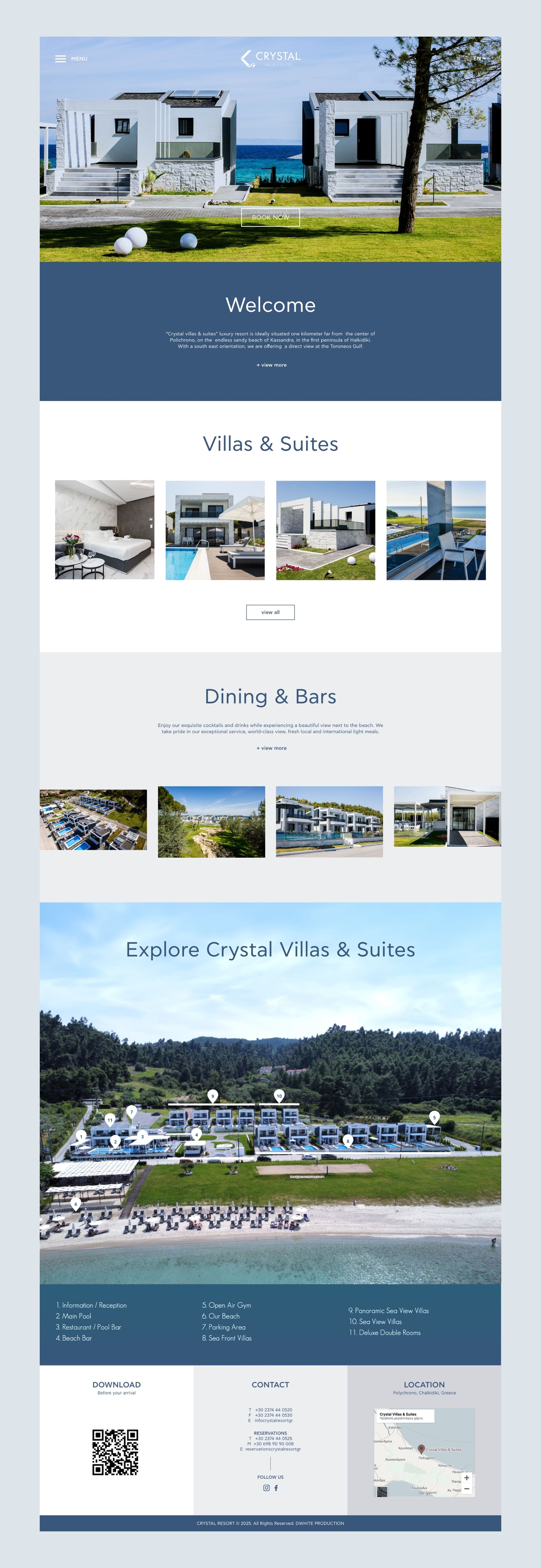Image resolution: width=541 pixels, height=1568 pixels.
Task: Toggle the satellite view thumbnail on the map
Action: click(x=382, y=1491)
